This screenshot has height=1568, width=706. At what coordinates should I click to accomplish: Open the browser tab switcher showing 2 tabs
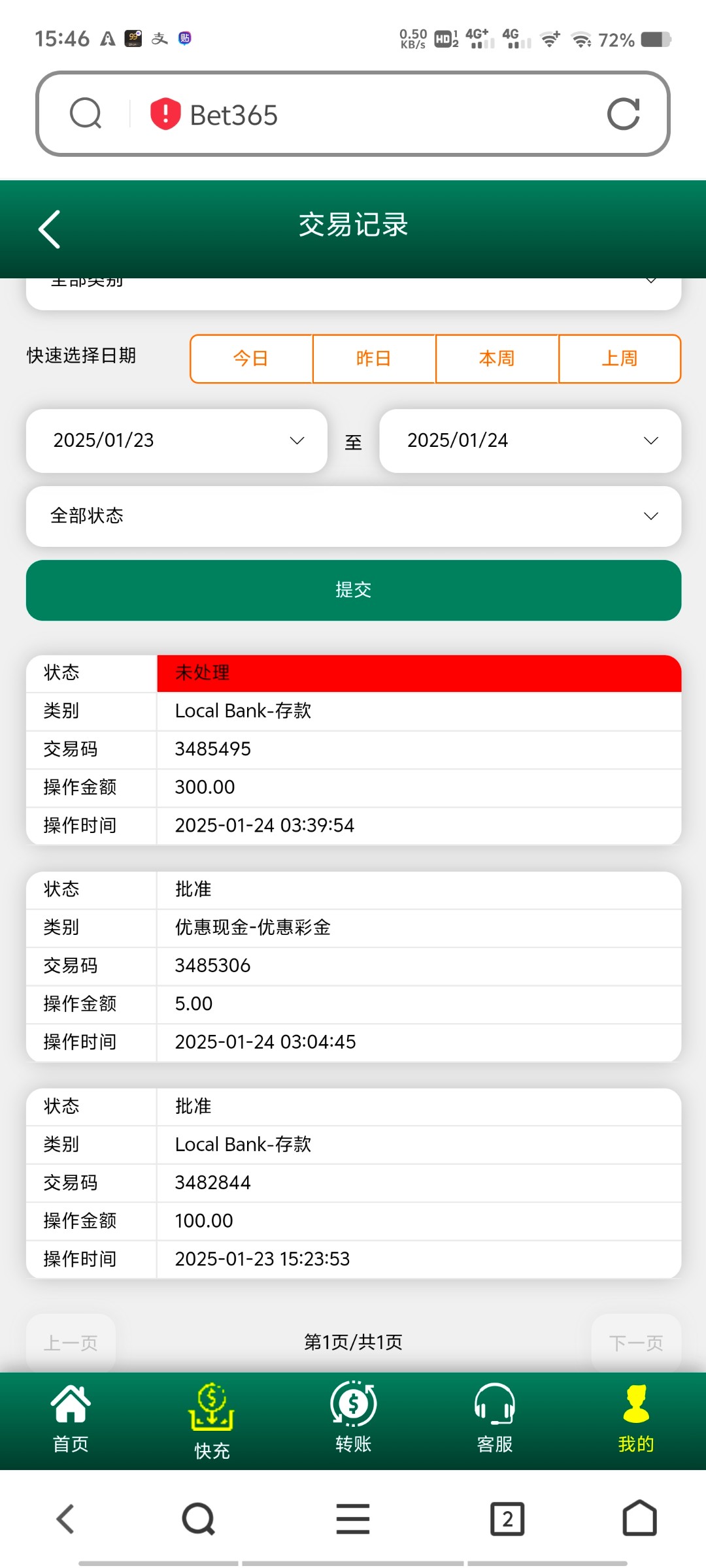[x=508, y=1519]
